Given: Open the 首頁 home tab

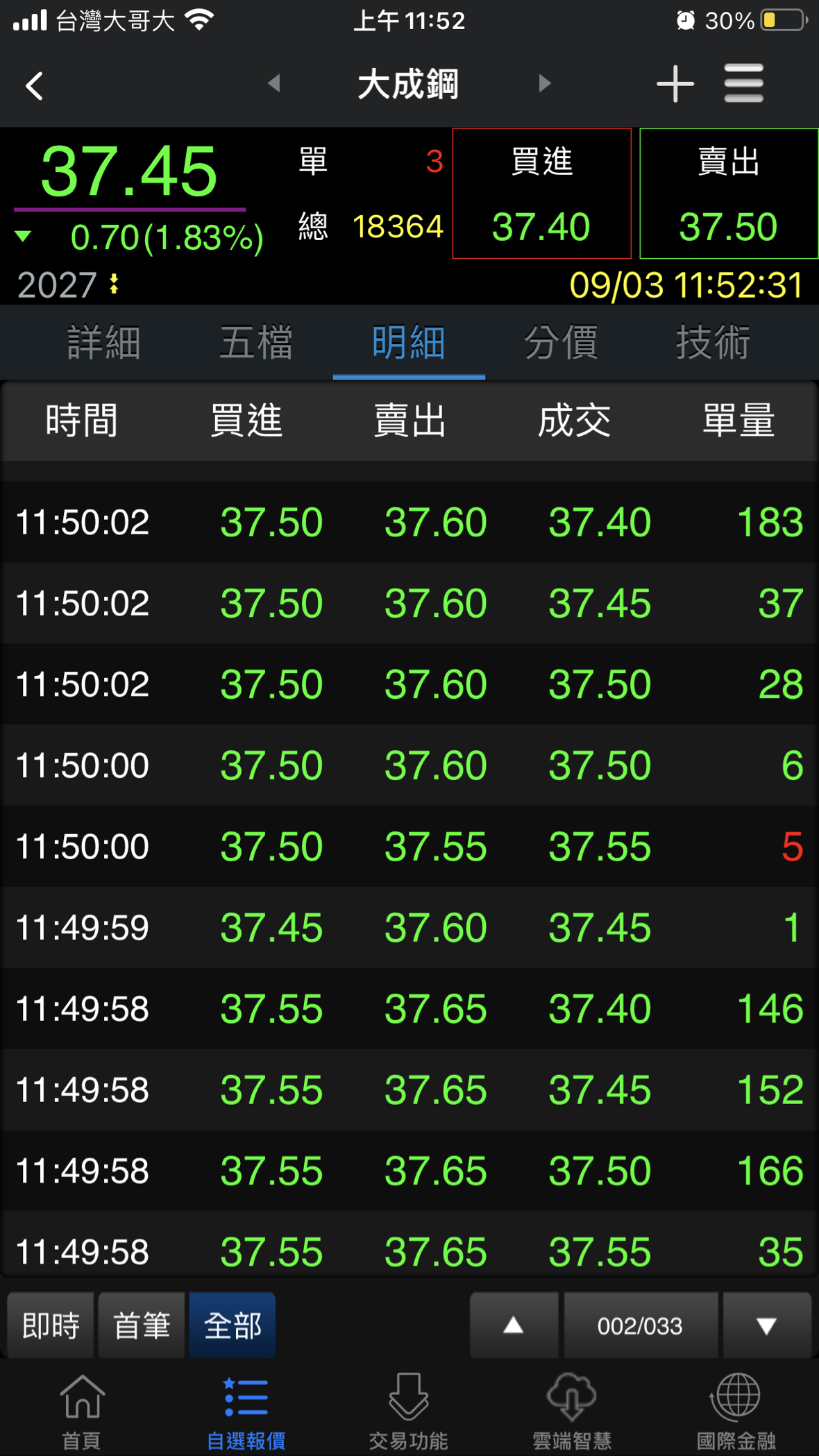Looking at the screenshot, I should pyautogui.click(x=82, y=1410).
